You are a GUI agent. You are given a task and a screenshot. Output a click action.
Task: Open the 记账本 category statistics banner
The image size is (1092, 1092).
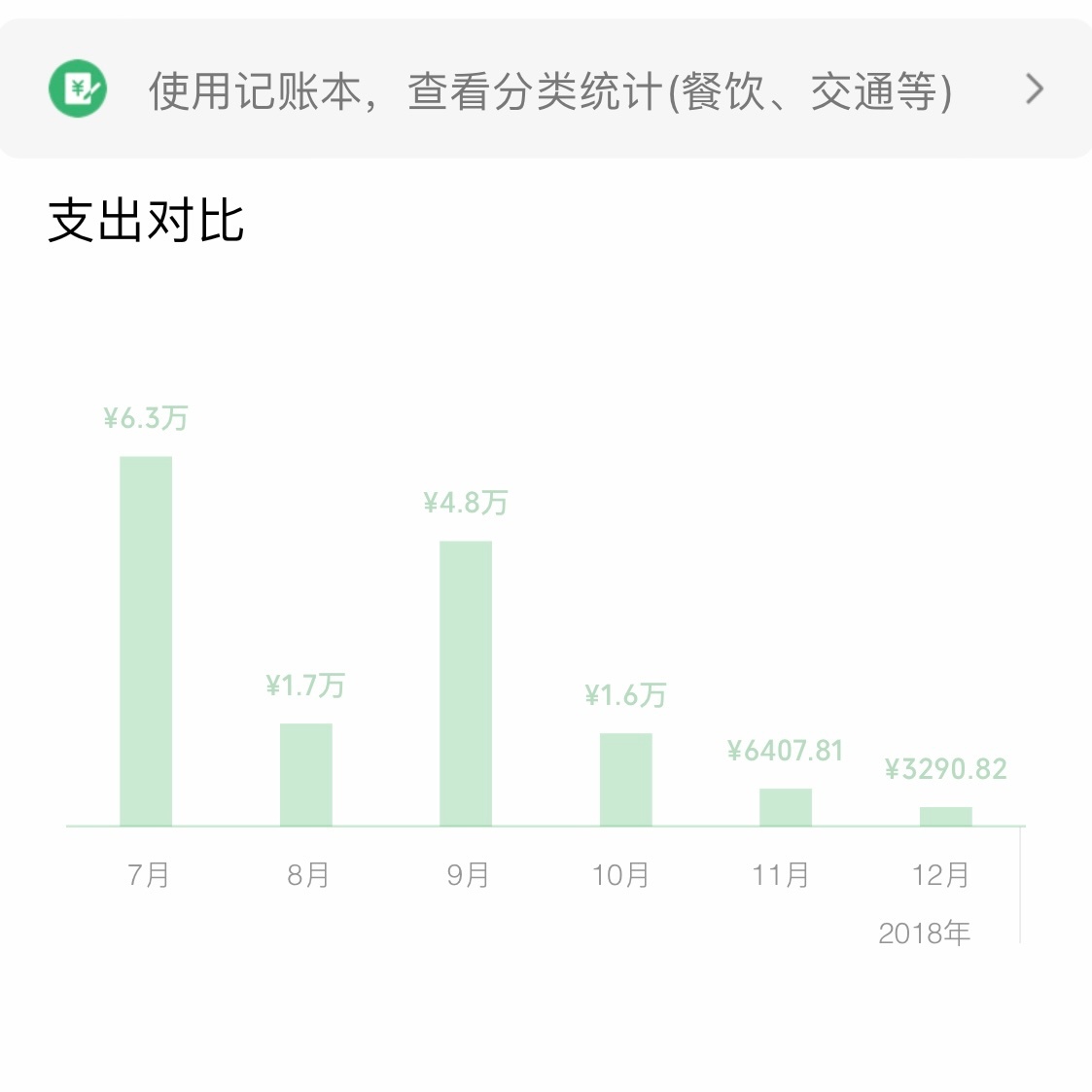point(546,90)
